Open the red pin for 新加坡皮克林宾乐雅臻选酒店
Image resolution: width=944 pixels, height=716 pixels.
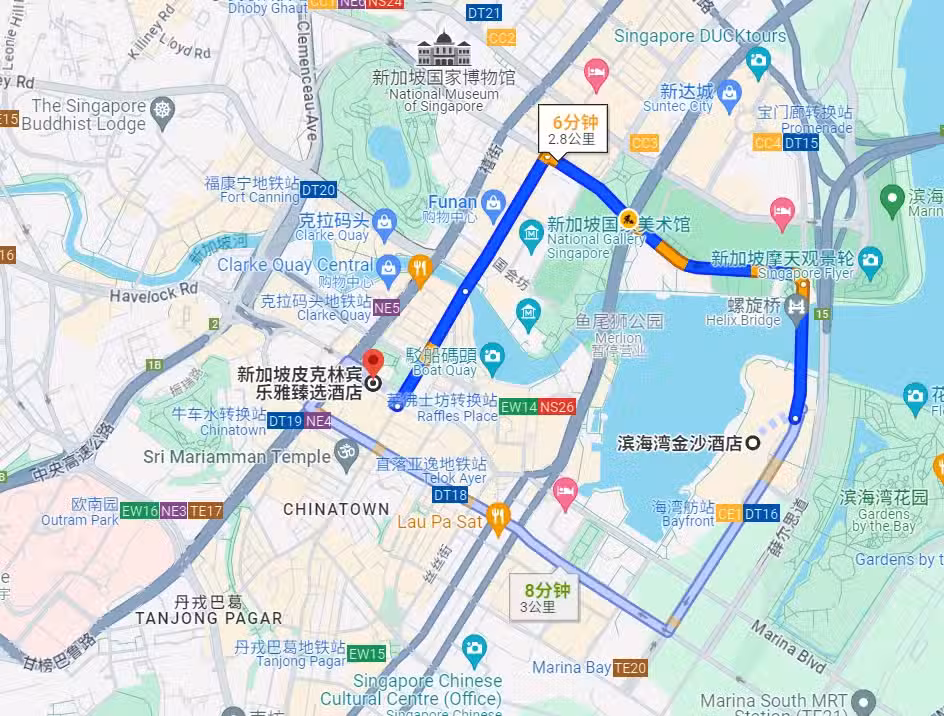[x=373, y=362]
